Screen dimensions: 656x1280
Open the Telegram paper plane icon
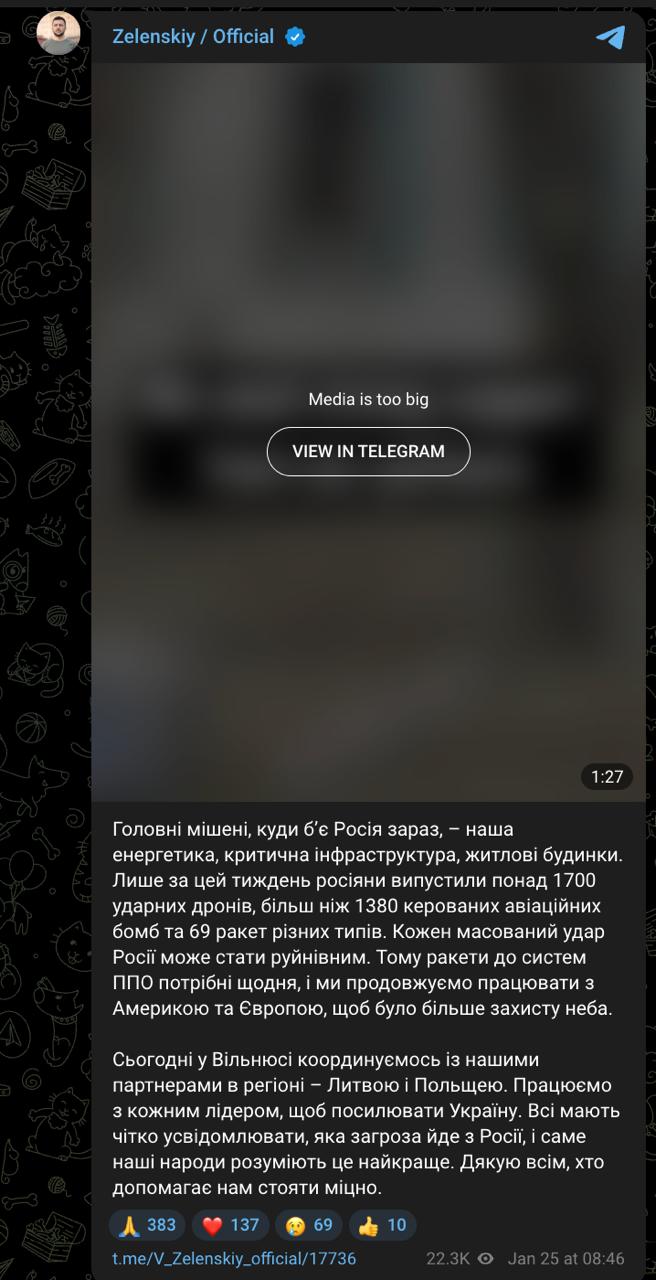point(610,37)
